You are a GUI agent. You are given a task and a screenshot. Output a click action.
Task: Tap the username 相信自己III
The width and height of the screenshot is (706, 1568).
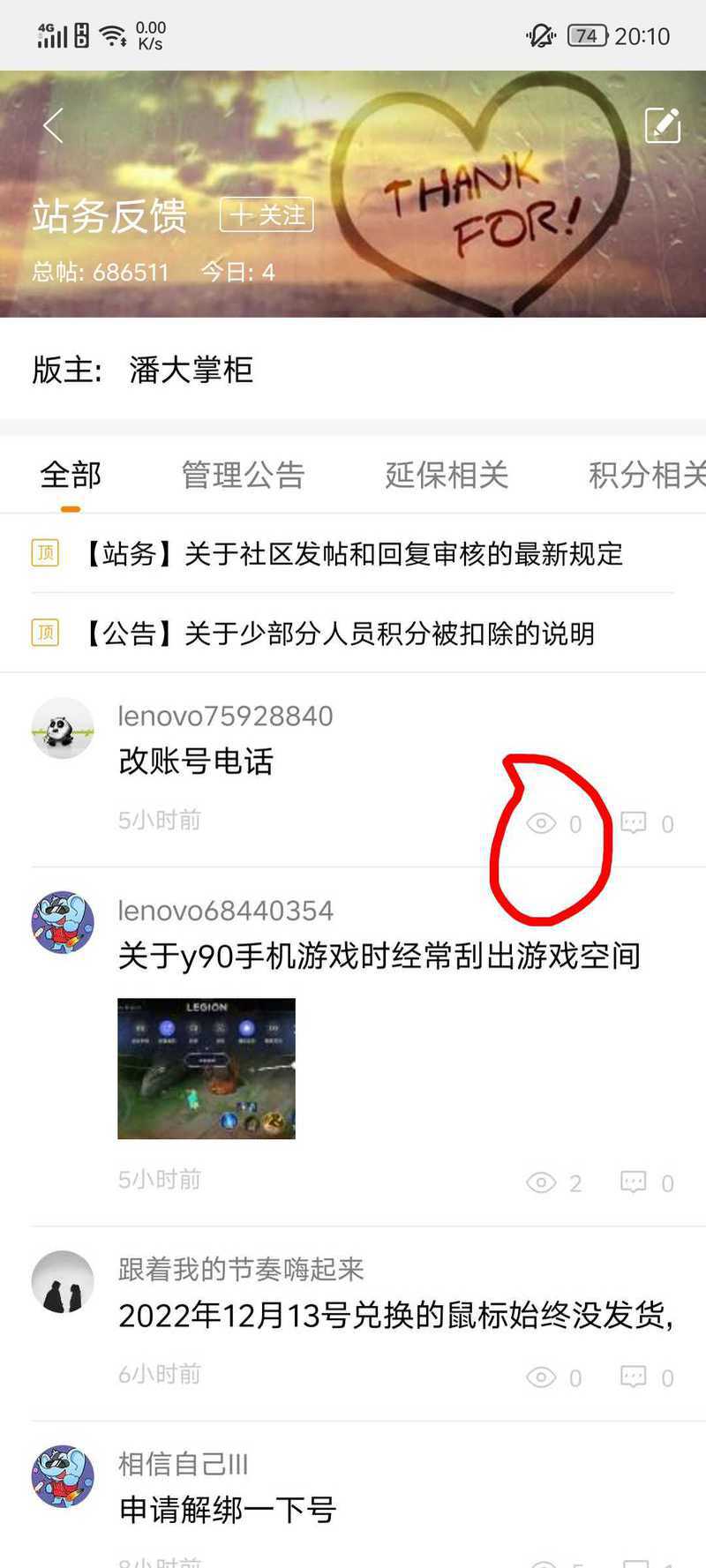tap(184, 1465)
